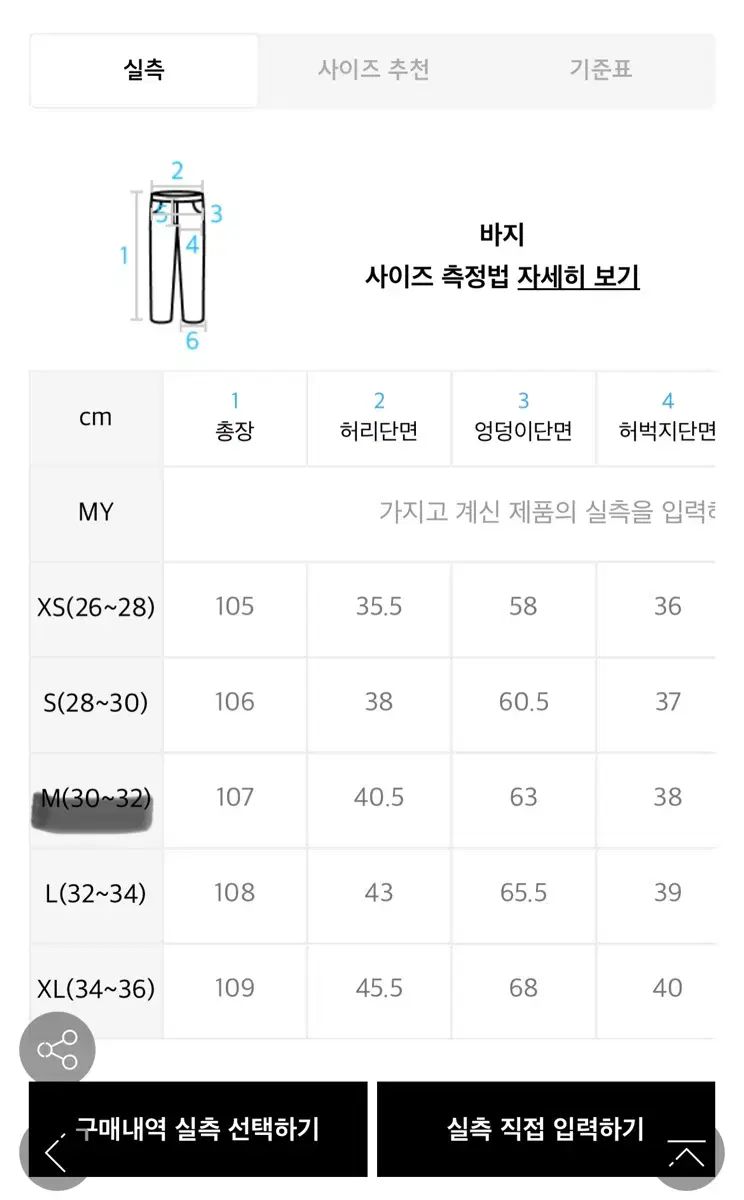Tap 실측 직접 입력하기 button
The width and height of the screenshot is (744, 1200).
(546, 1129)
